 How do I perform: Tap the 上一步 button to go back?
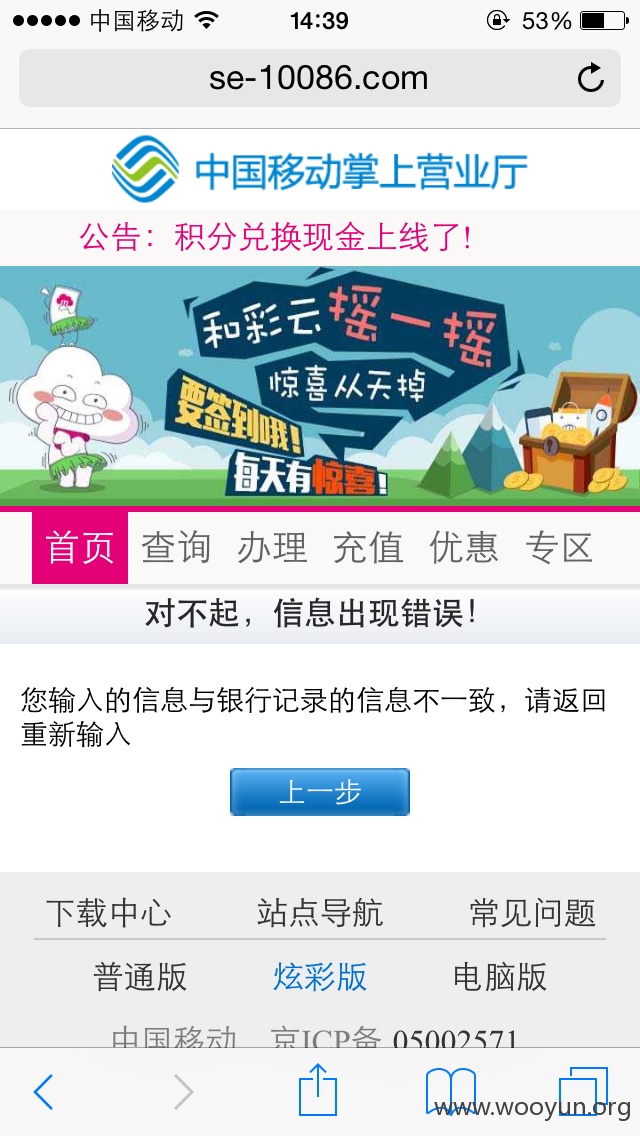point(320,792)
